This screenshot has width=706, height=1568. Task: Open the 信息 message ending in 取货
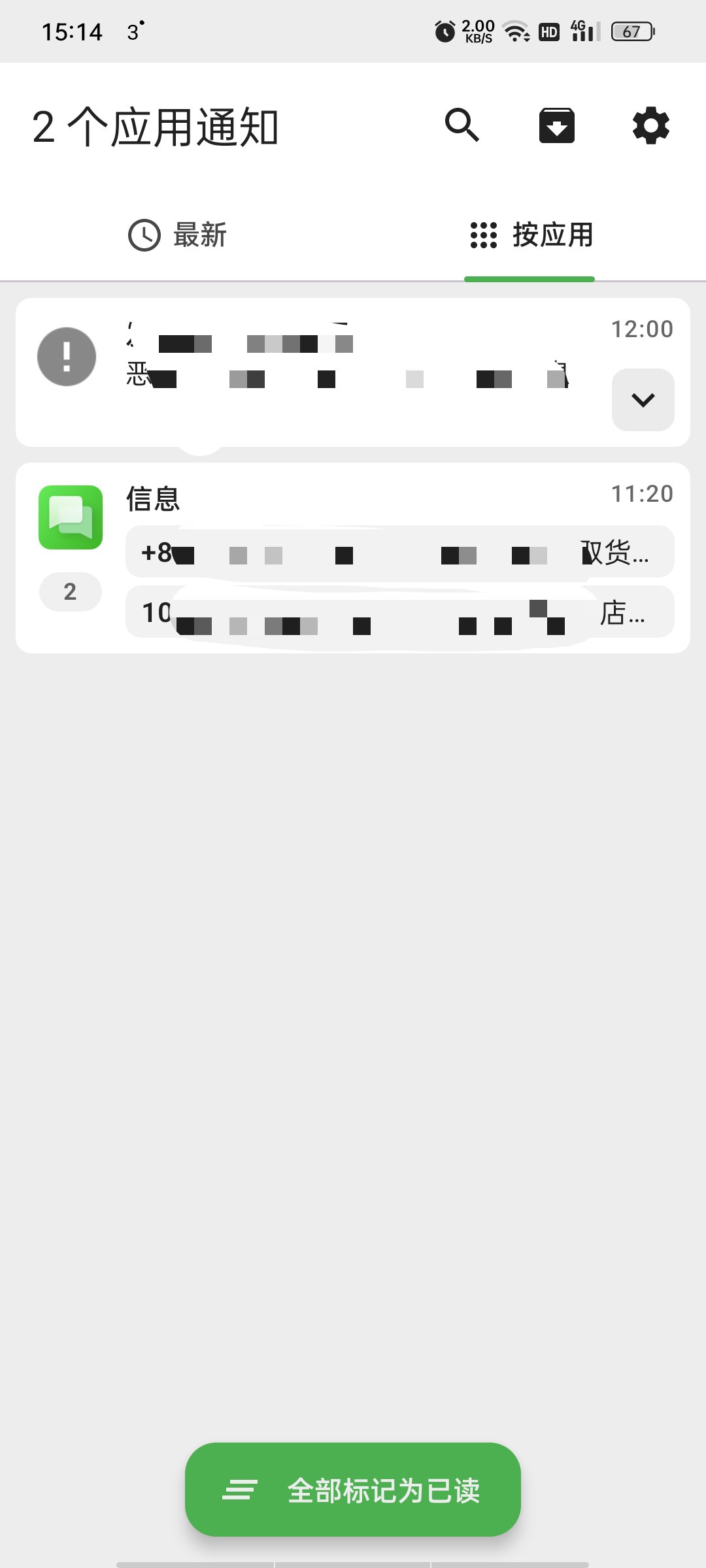pyautogui.click(x=400, y=552)
